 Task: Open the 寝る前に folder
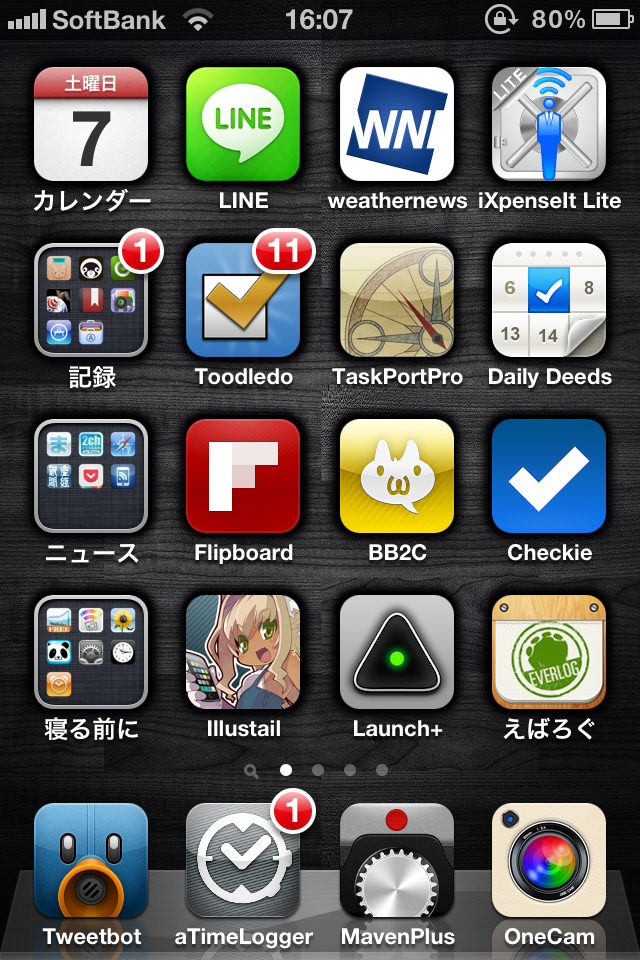tap(91, 652)
